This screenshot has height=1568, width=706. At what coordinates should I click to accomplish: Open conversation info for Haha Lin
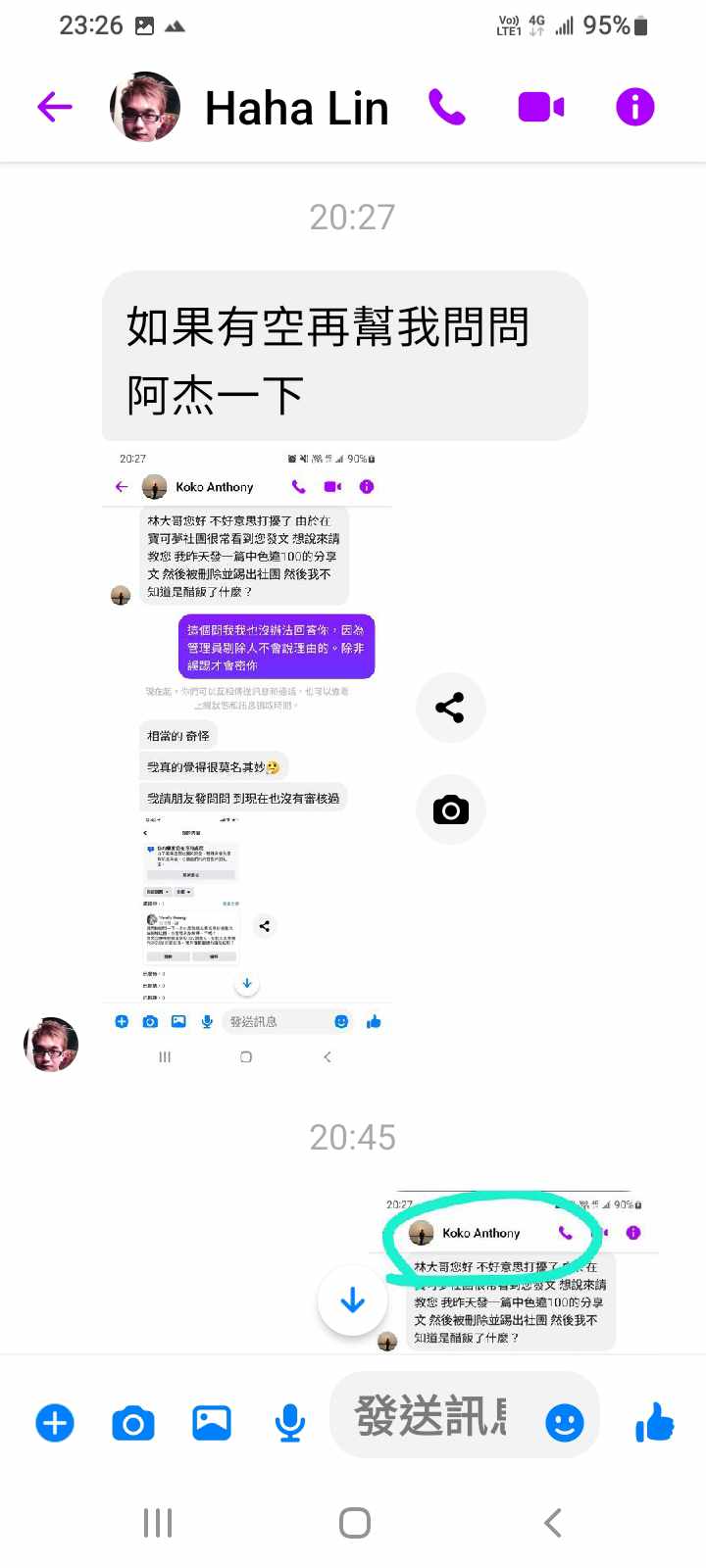coord(634,107)
